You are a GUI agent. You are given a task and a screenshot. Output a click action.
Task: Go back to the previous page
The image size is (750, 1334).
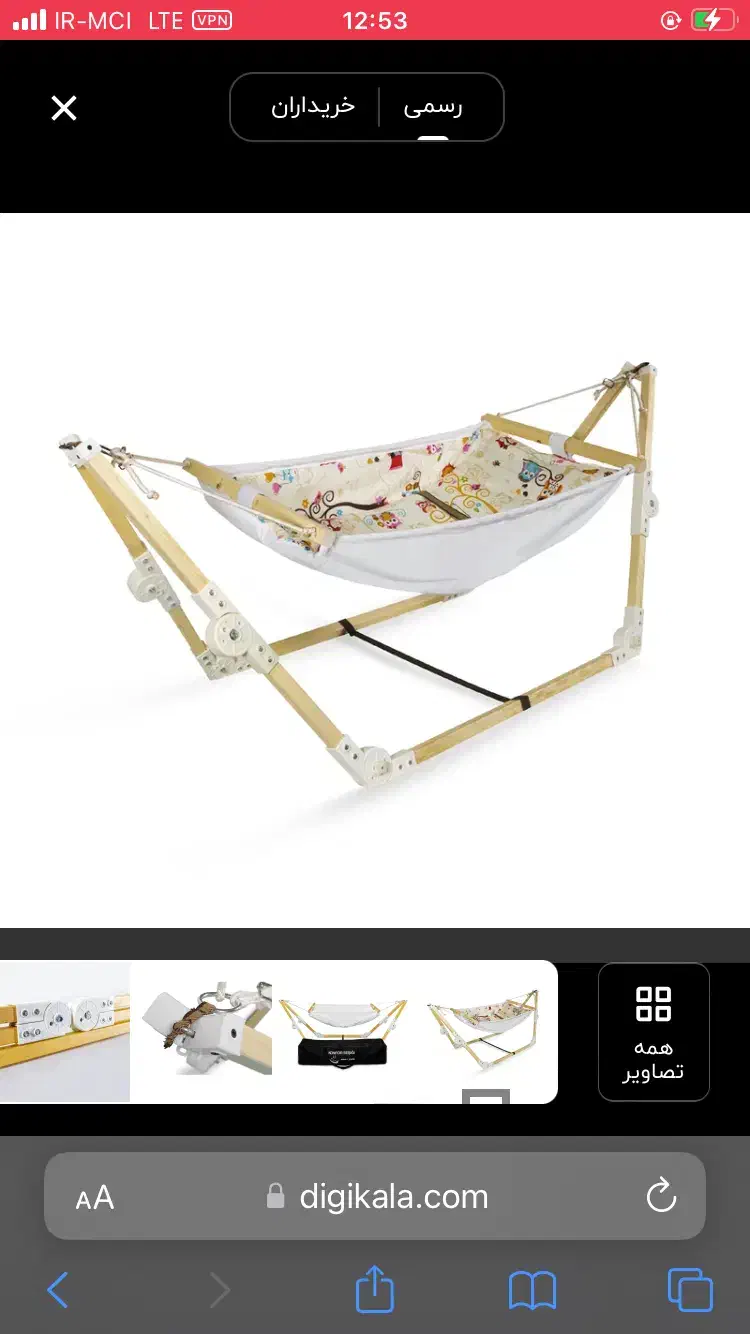tap(58, 1290)
